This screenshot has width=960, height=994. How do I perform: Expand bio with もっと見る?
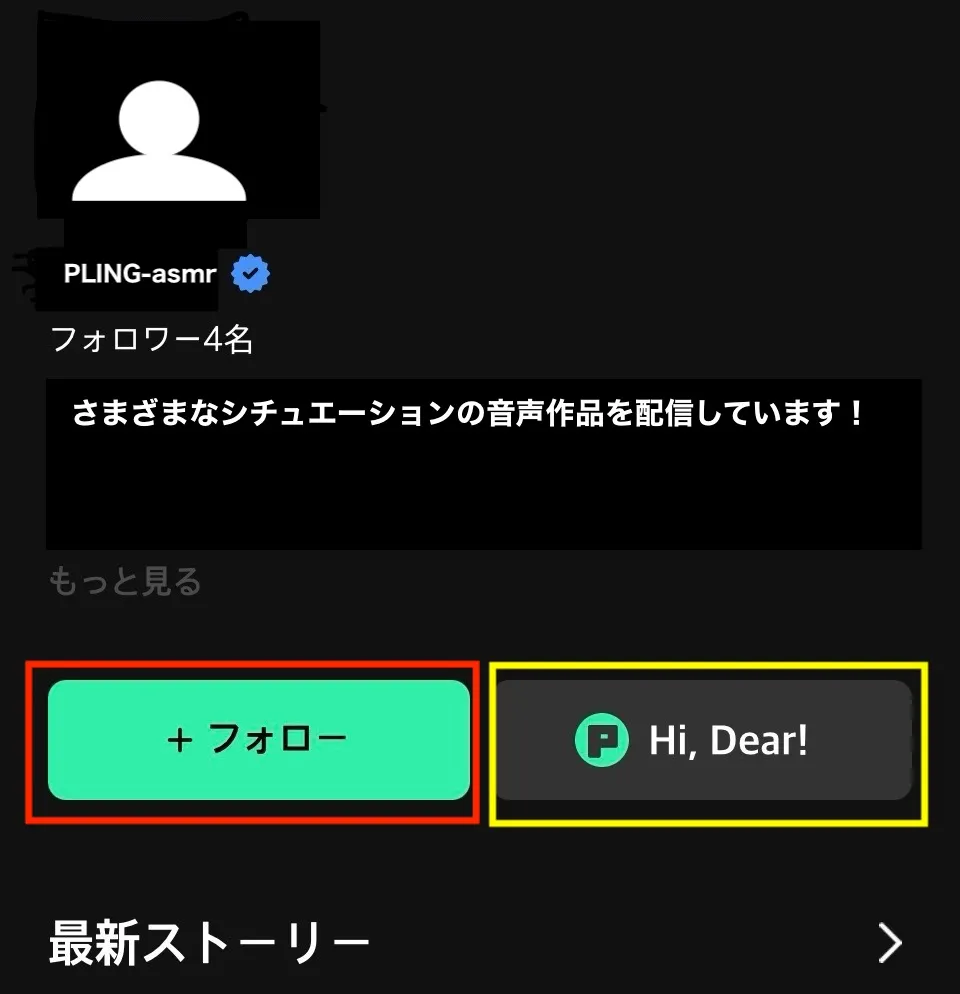click(x=125, y=581)
